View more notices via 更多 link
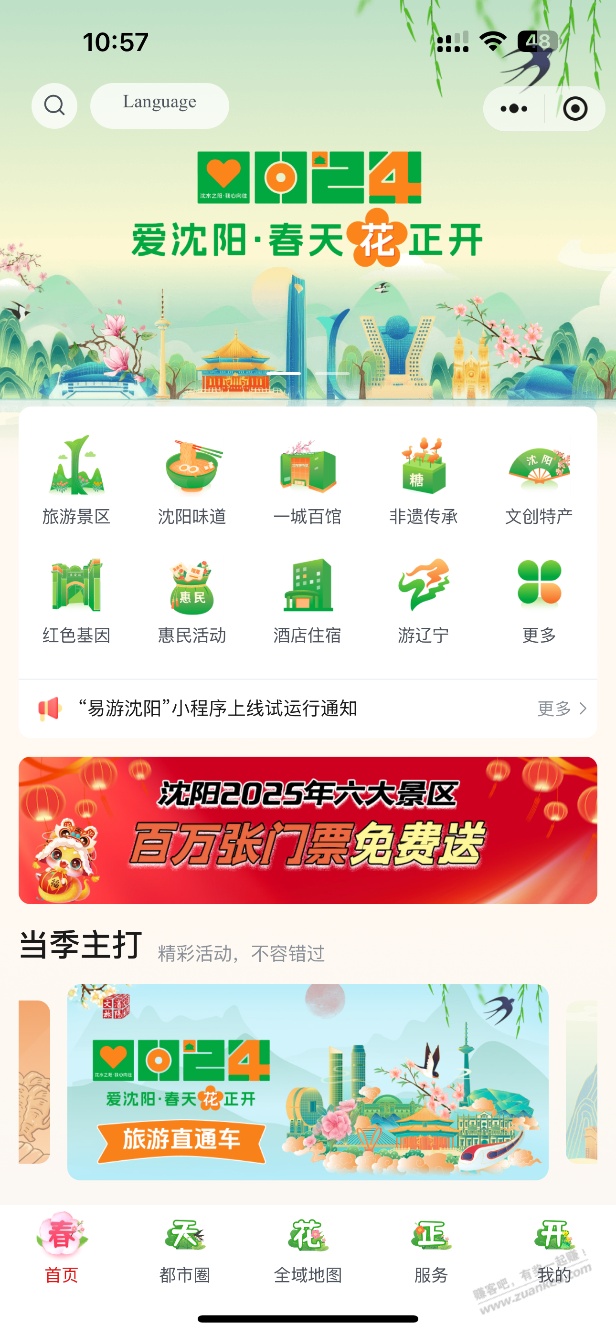Screen dimensions: 616x1334 click(561, 708)
